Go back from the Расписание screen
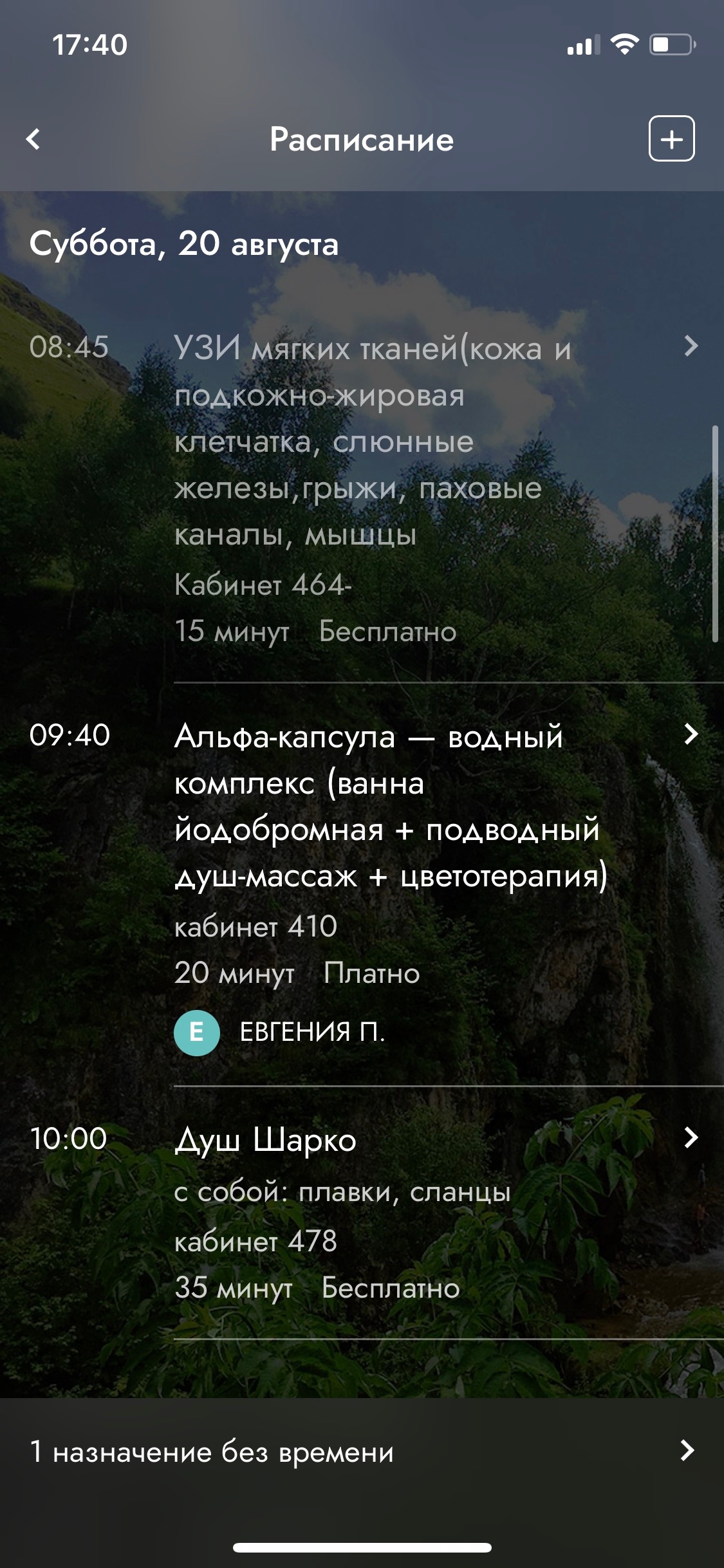This screenshot has height=1568, width=724. tap(33, 139)
